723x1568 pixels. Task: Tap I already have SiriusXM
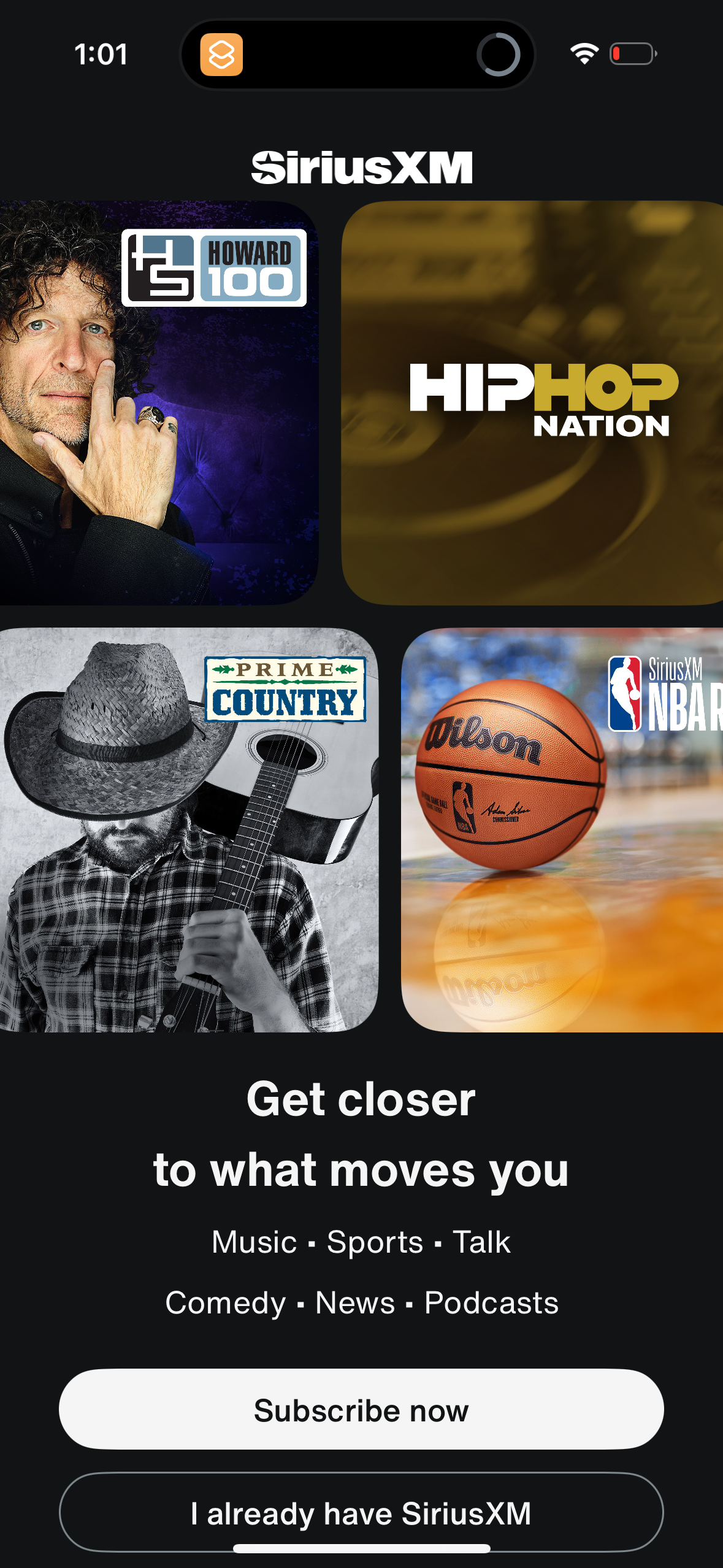pyautogui.click(x=361, y=1513)
